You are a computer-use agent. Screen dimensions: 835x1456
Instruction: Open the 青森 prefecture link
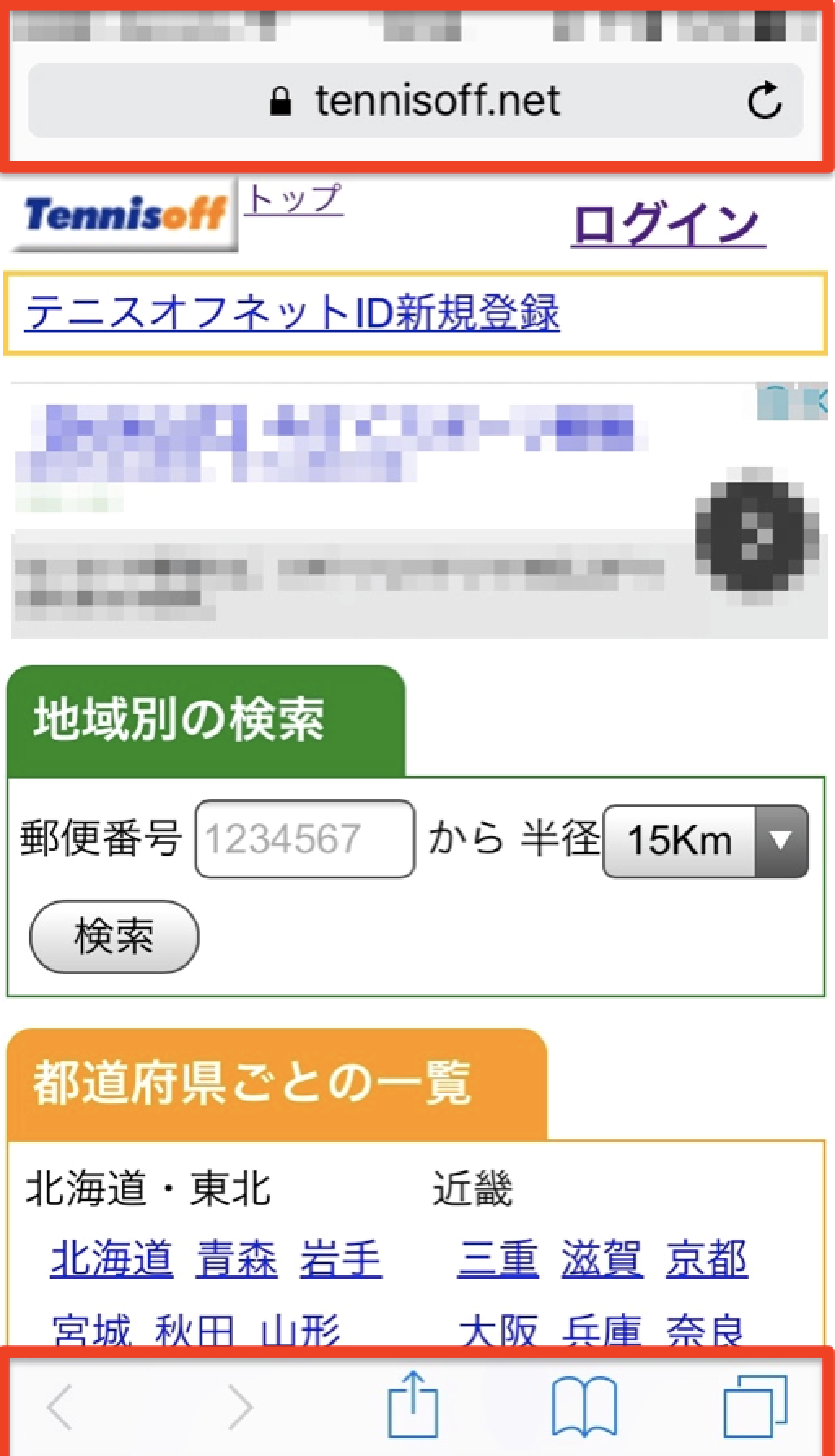(x=236, y=1258)
